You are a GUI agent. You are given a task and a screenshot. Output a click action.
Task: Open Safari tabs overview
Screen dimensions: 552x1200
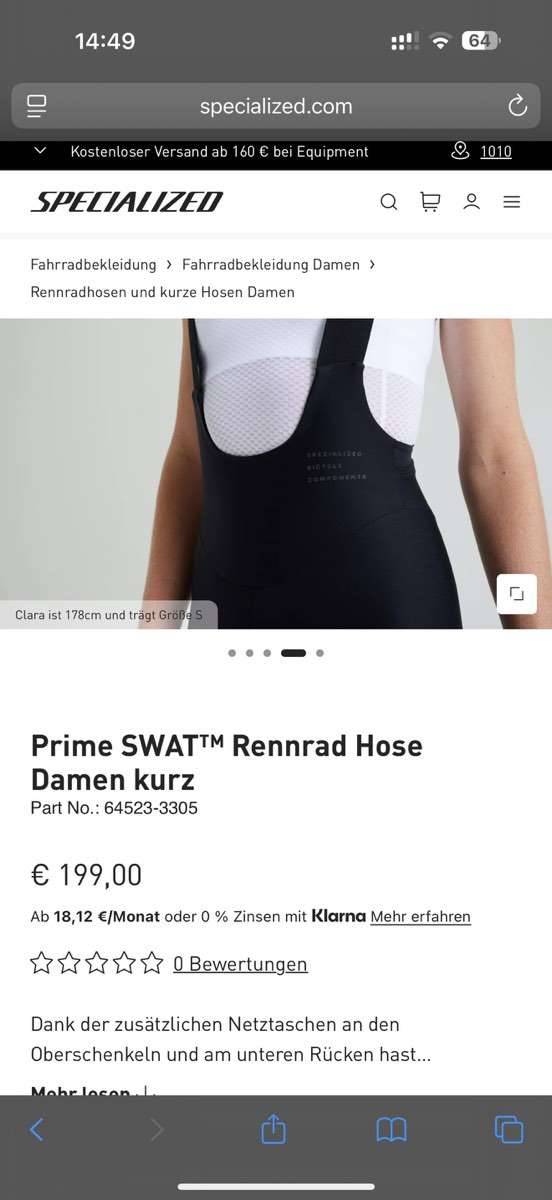509,1130
